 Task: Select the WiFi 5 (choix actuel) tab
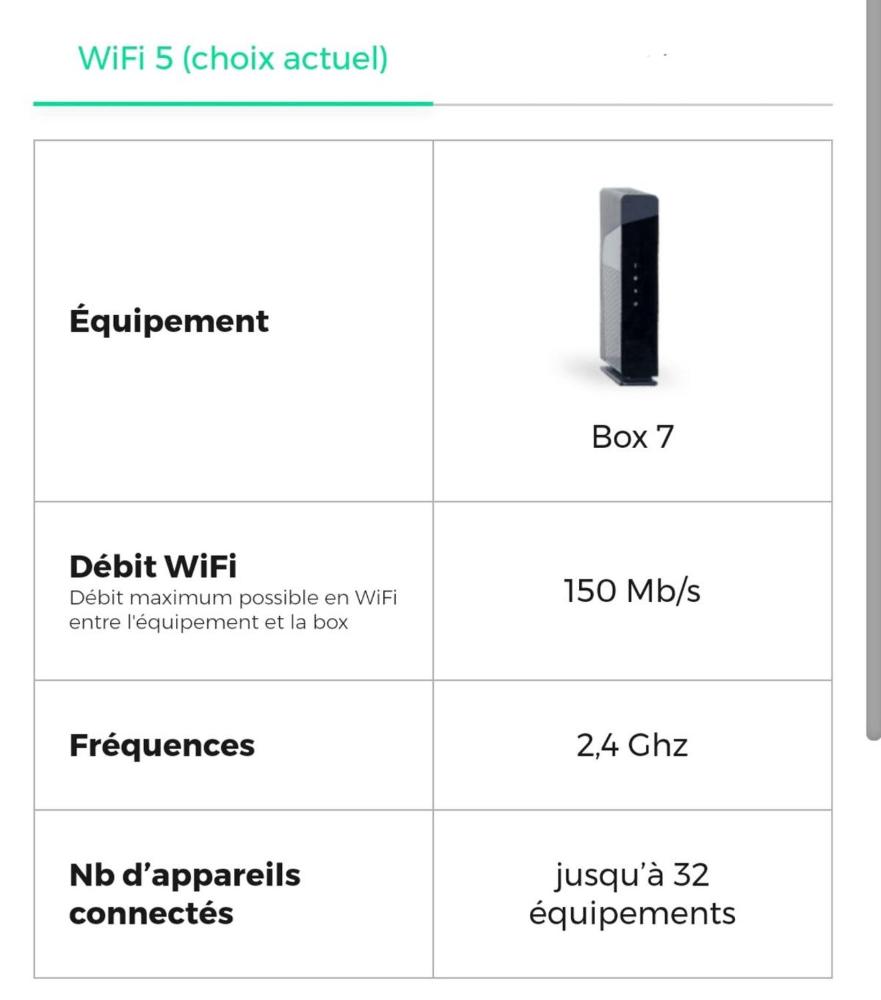(233, 59)
